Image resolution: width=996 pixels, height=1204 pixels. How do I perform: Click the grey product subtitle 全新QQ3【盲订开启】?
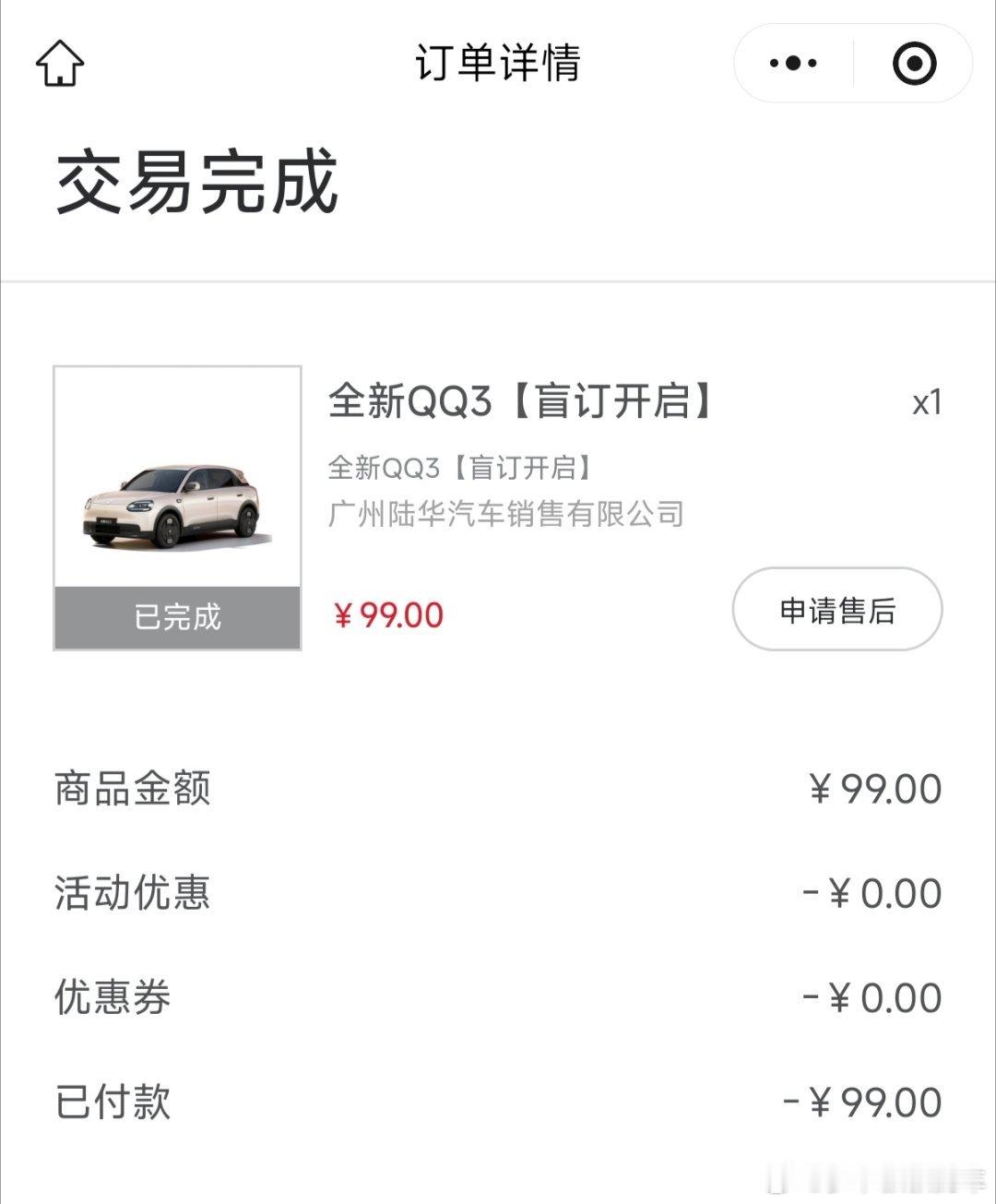coord(461,467)
